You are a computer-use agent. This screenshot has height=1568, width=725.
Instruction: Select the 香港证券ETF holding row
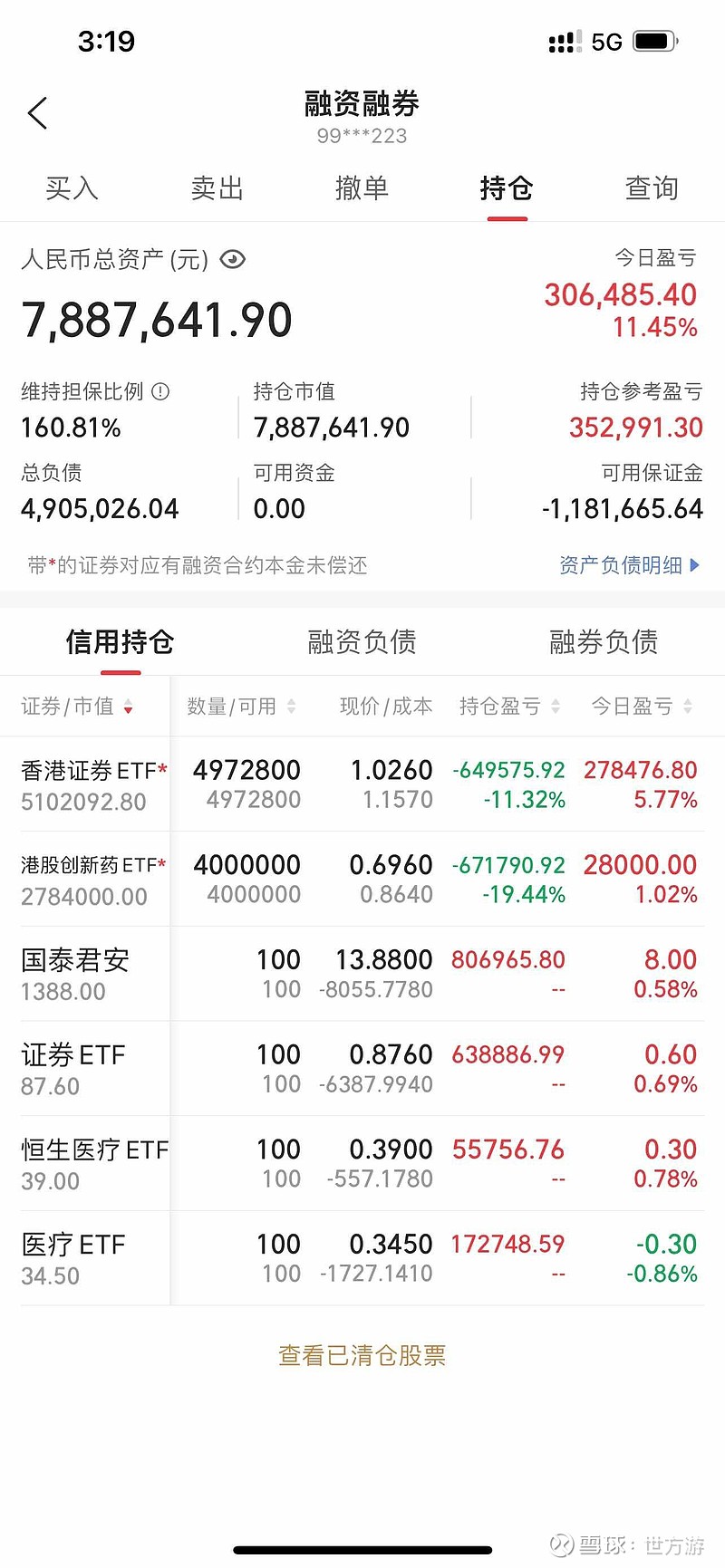click(361, 784)
